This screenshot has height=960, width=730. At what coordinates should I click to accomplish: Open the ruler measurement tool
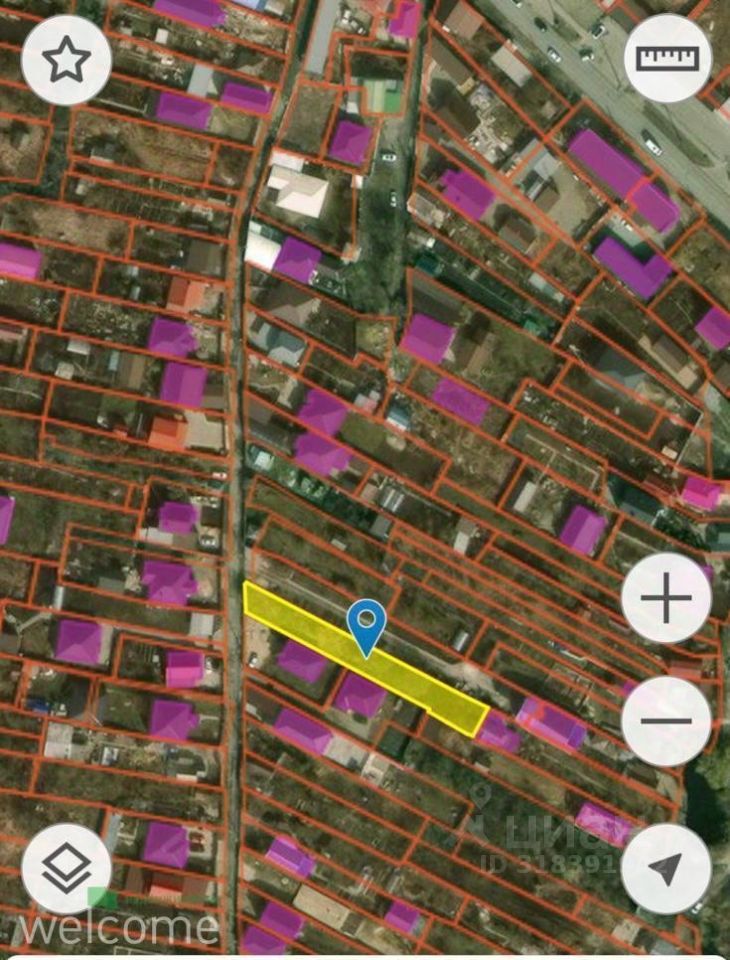pos(667,58)
